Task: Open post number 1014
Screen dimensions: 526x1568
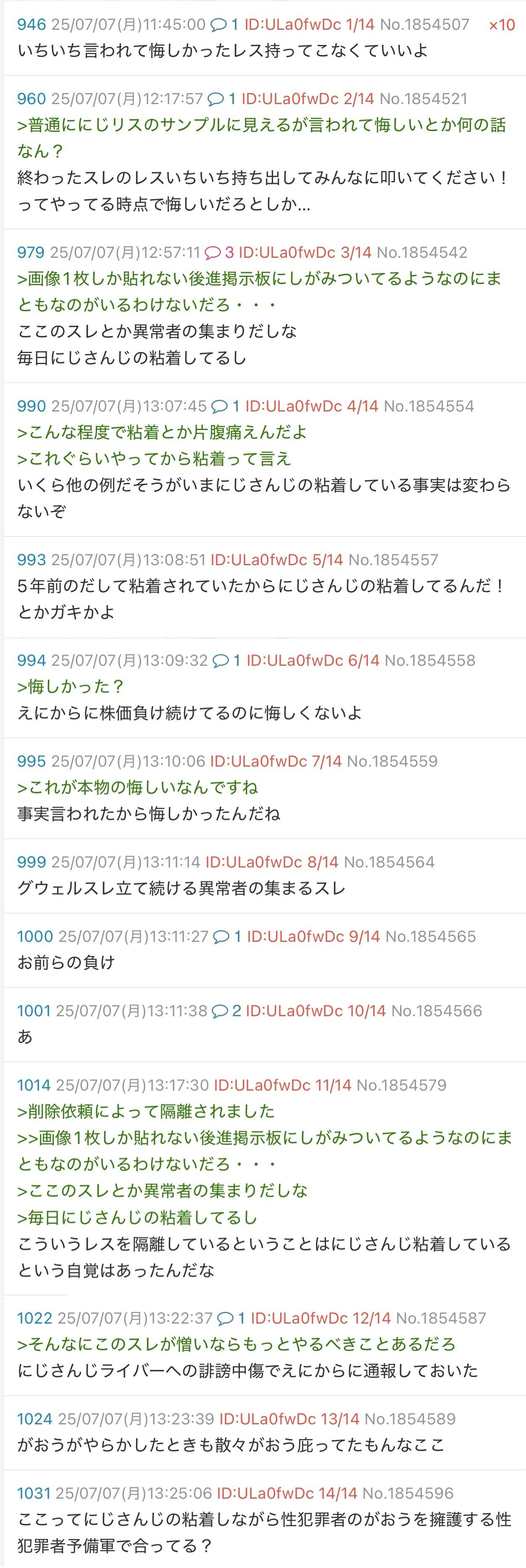Action: click(x=34, y=1085)
